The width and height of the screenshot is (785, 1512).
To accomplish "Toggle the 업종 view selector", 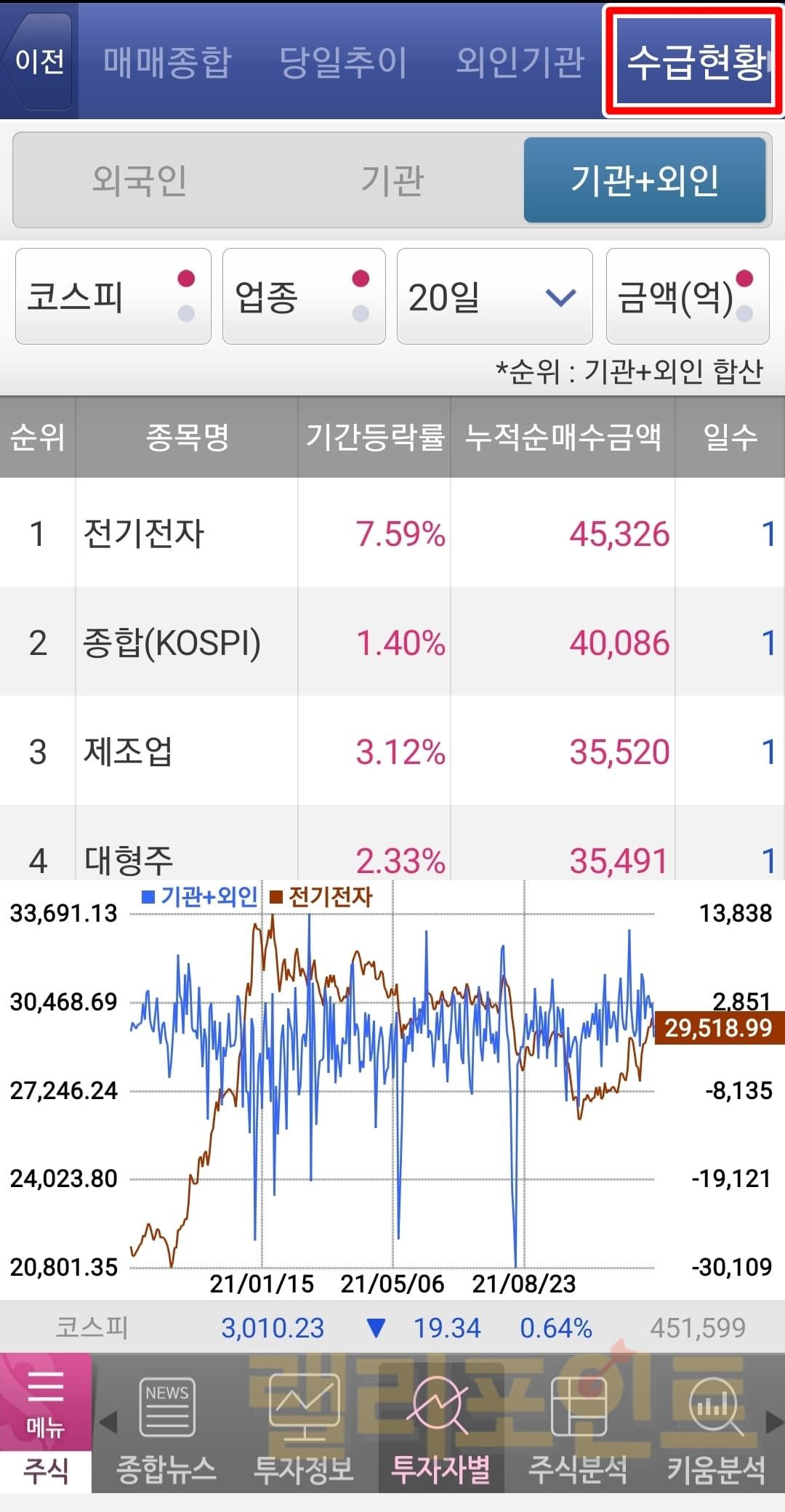I will click(x=303, y=297).
